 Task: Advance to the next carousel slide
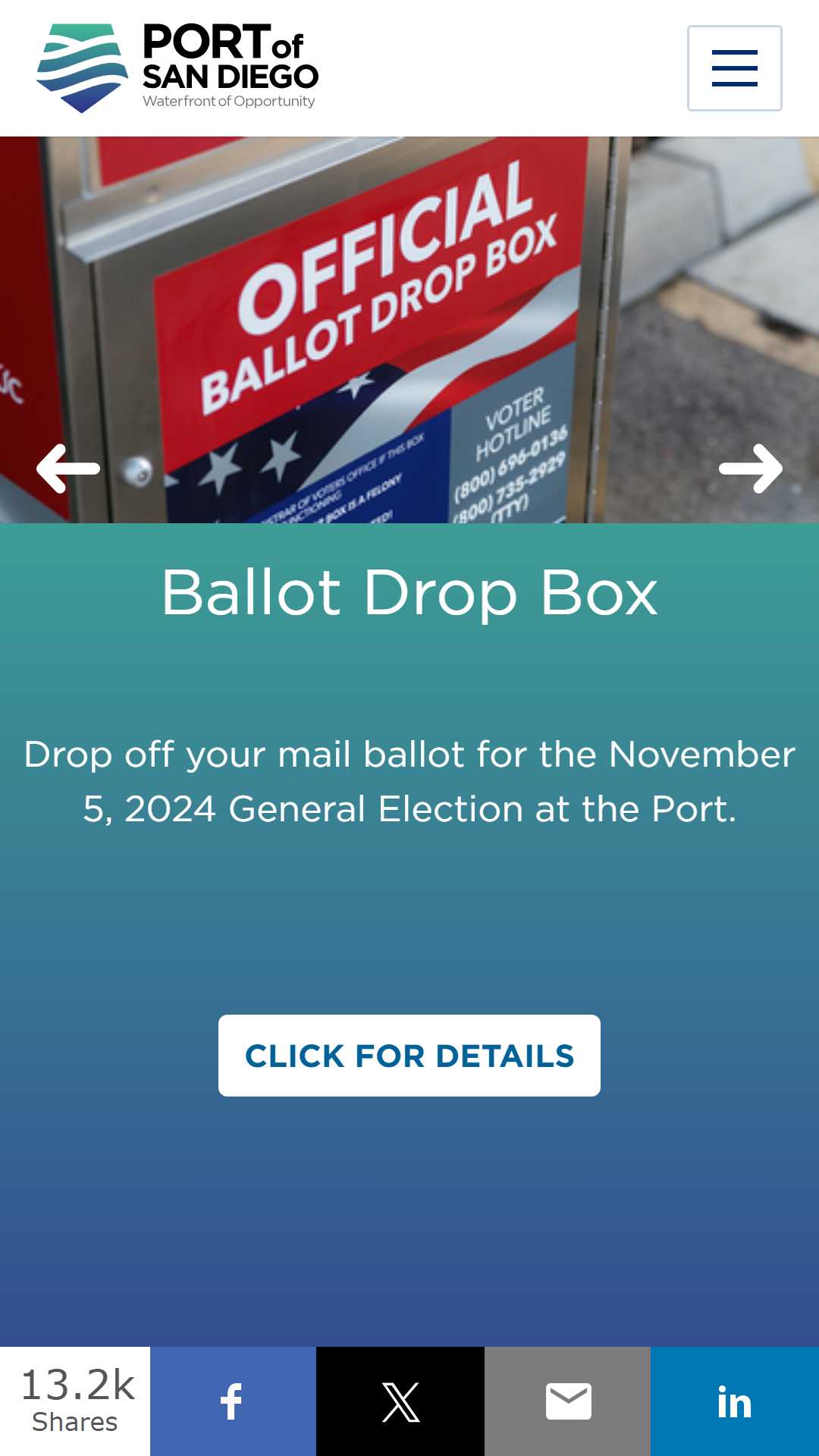click(x=751, y=469)
